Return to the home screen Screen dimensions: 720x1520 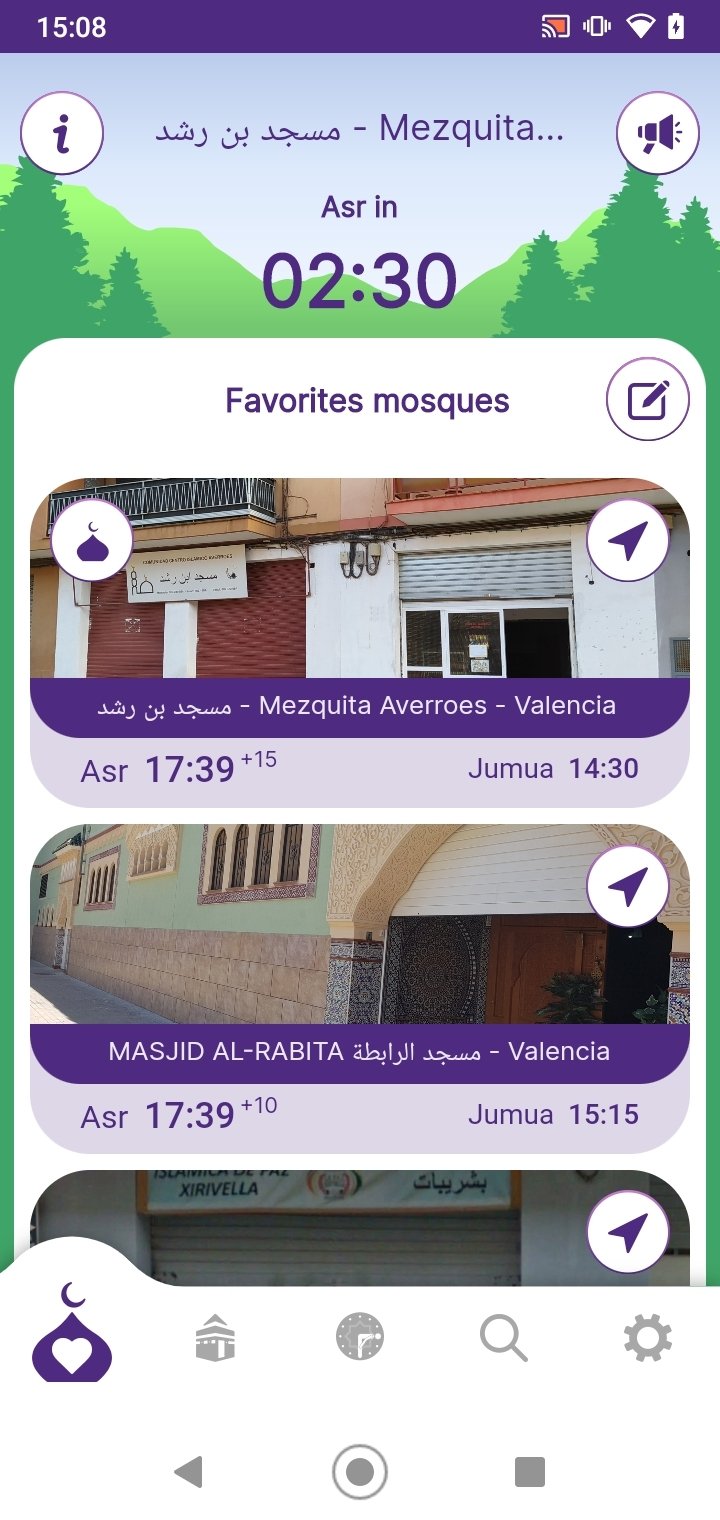click(360, 1472)
